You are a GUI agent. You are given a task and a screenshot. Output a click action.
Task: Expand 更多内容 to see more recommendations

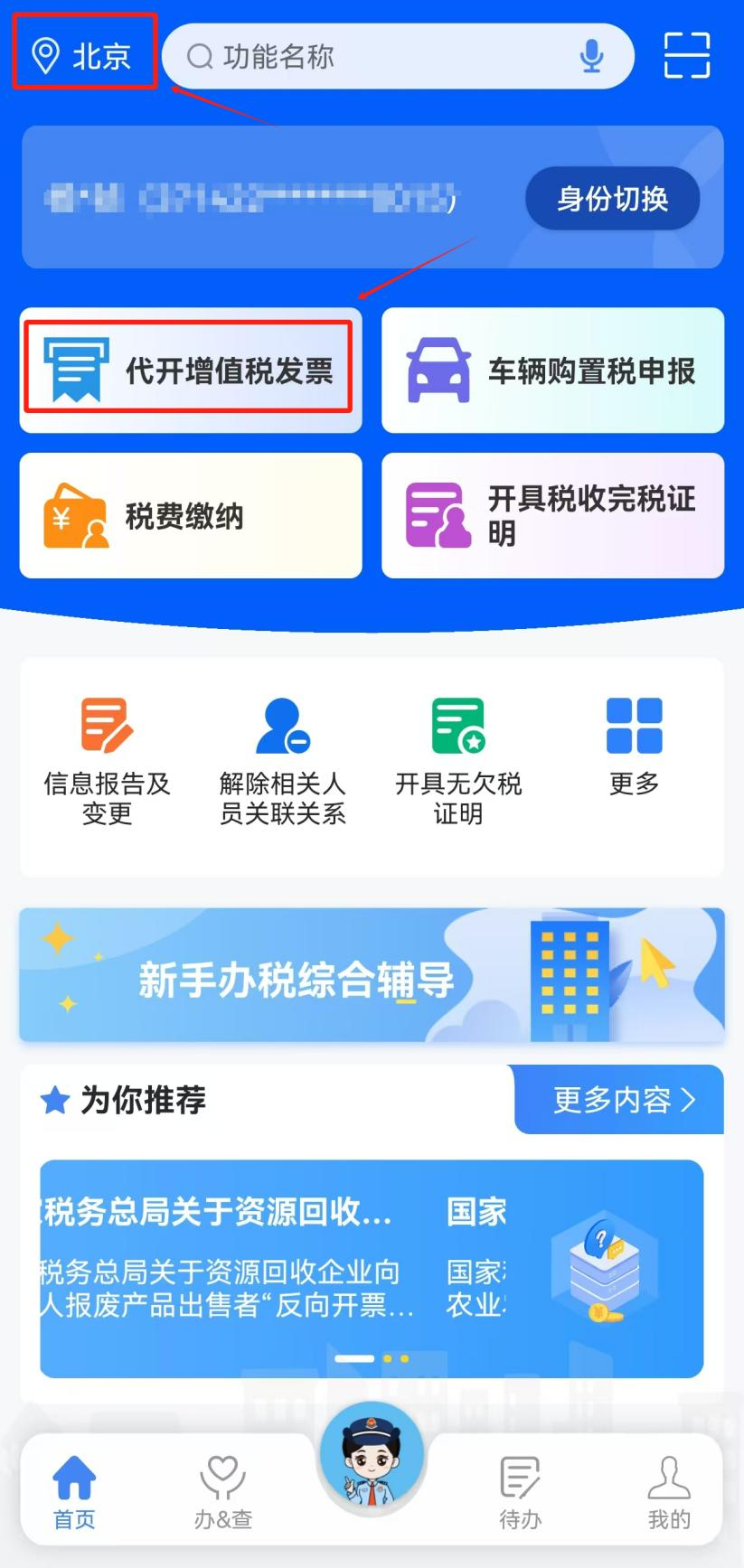619,1100
